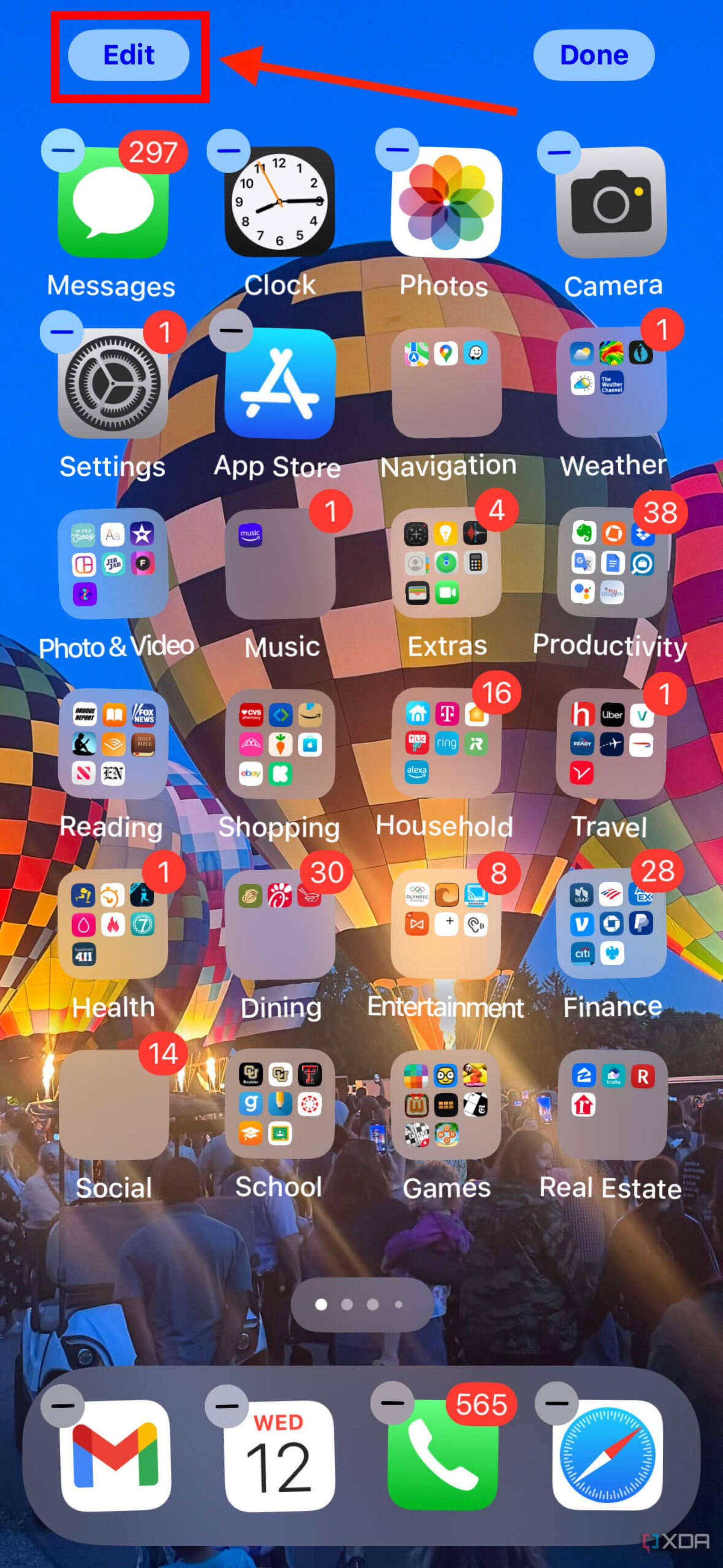The height and width of the screenshot is (1568, 723).
Task: Expand the Shopping folder
Action: pos(280,743)
